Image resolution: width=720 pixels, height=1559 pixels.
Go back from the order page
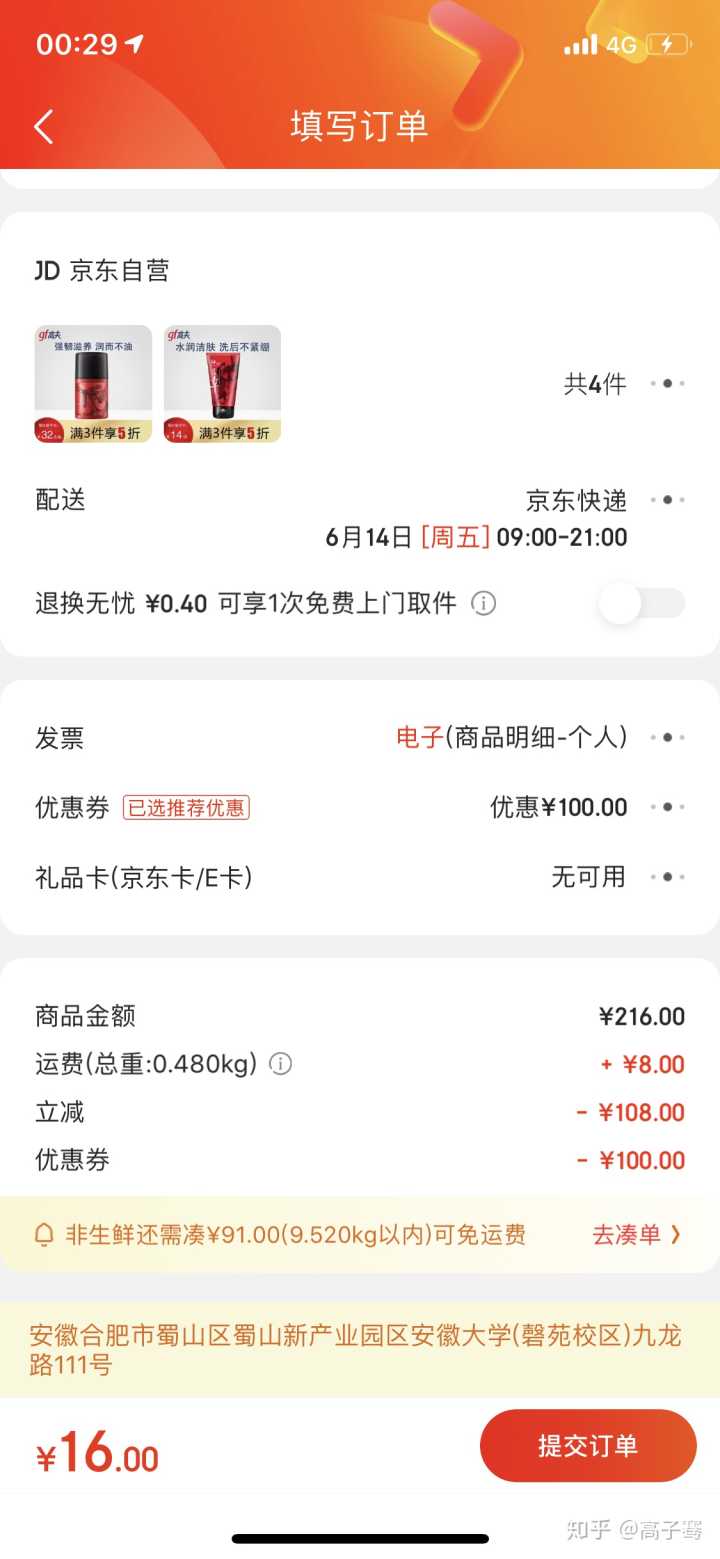click(x=43, y=127)
